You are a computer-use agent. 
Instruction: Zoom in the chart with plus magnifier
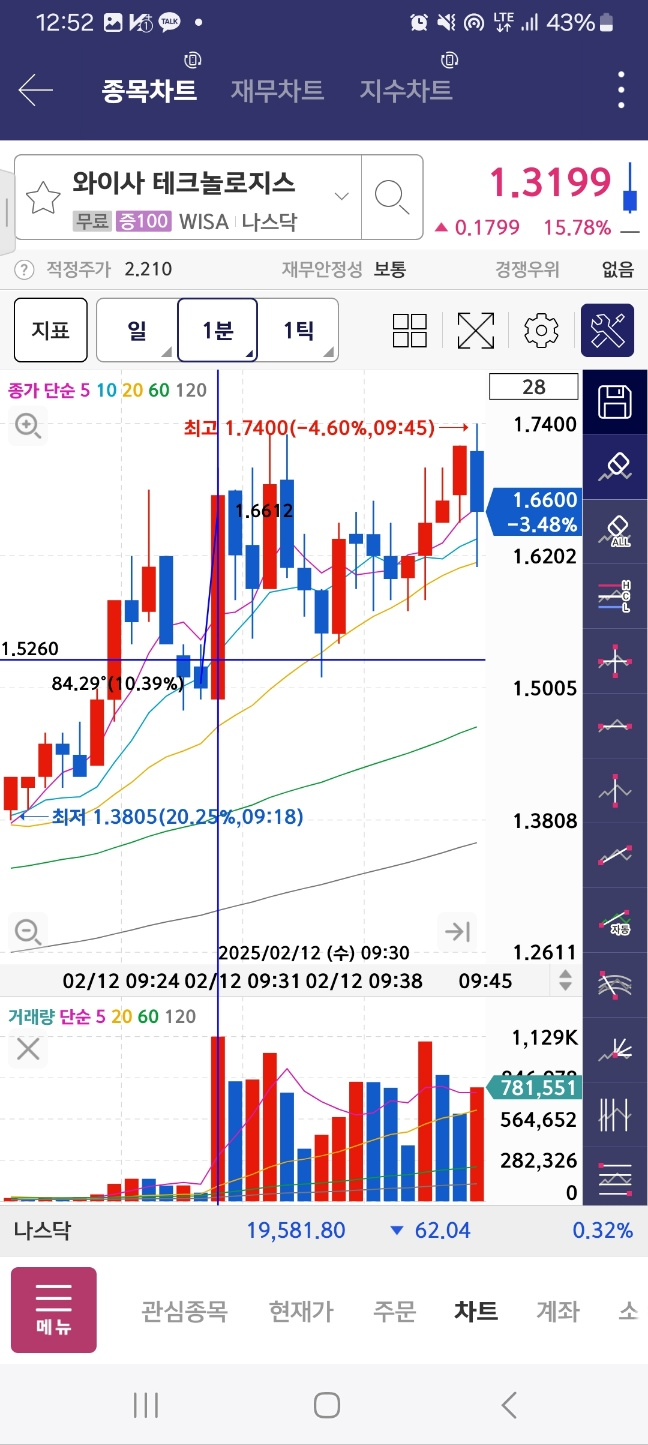pos(28,427)
